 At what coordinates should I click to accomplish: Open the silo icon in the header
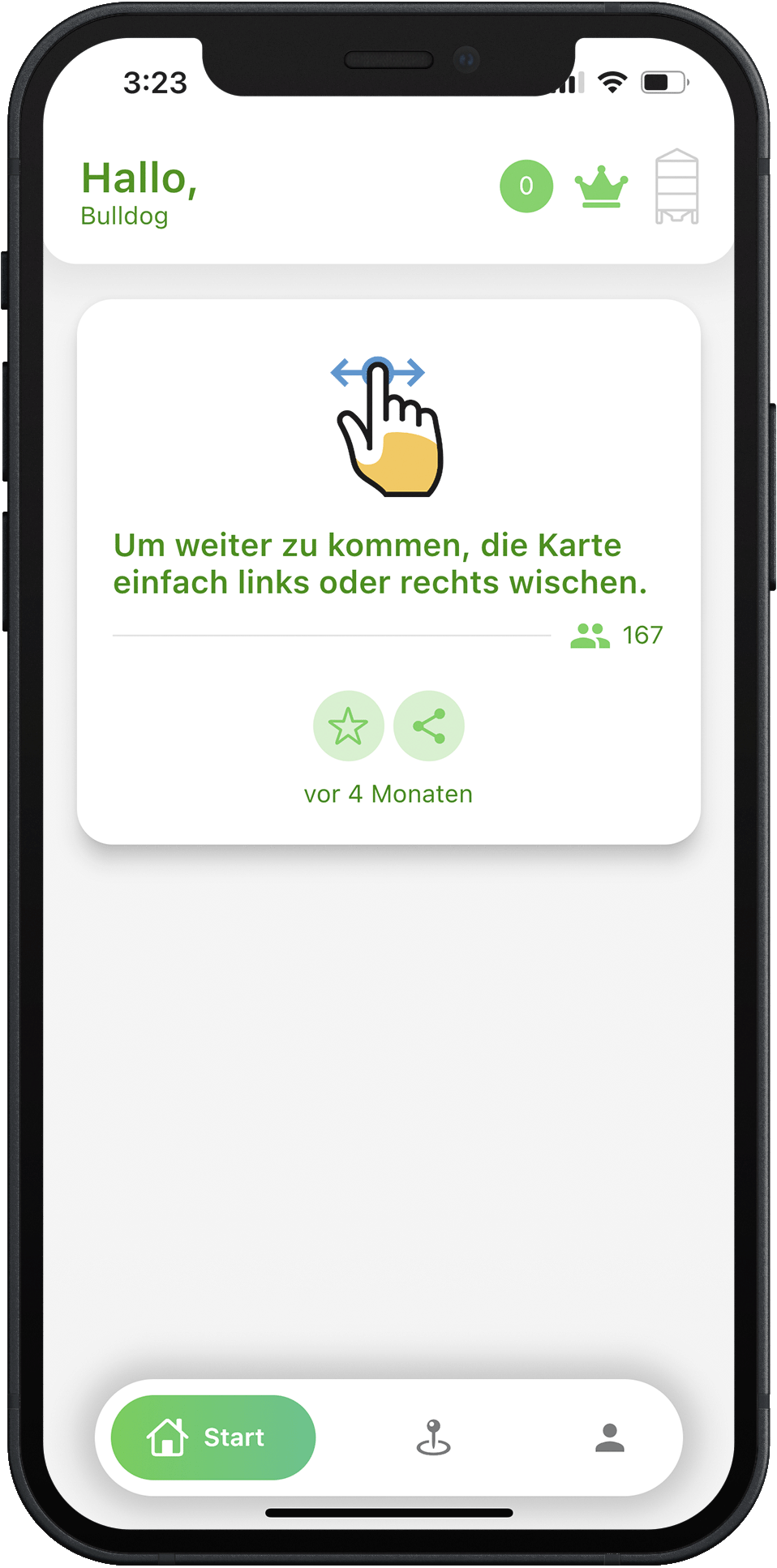pos(676,186)
